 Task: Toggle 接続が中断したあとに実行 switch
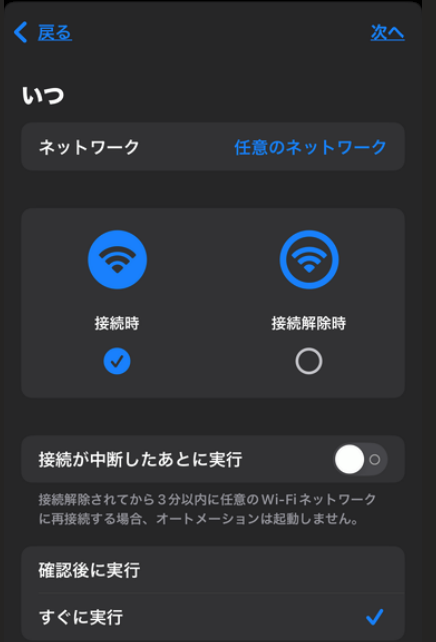[x=361, y=459]
